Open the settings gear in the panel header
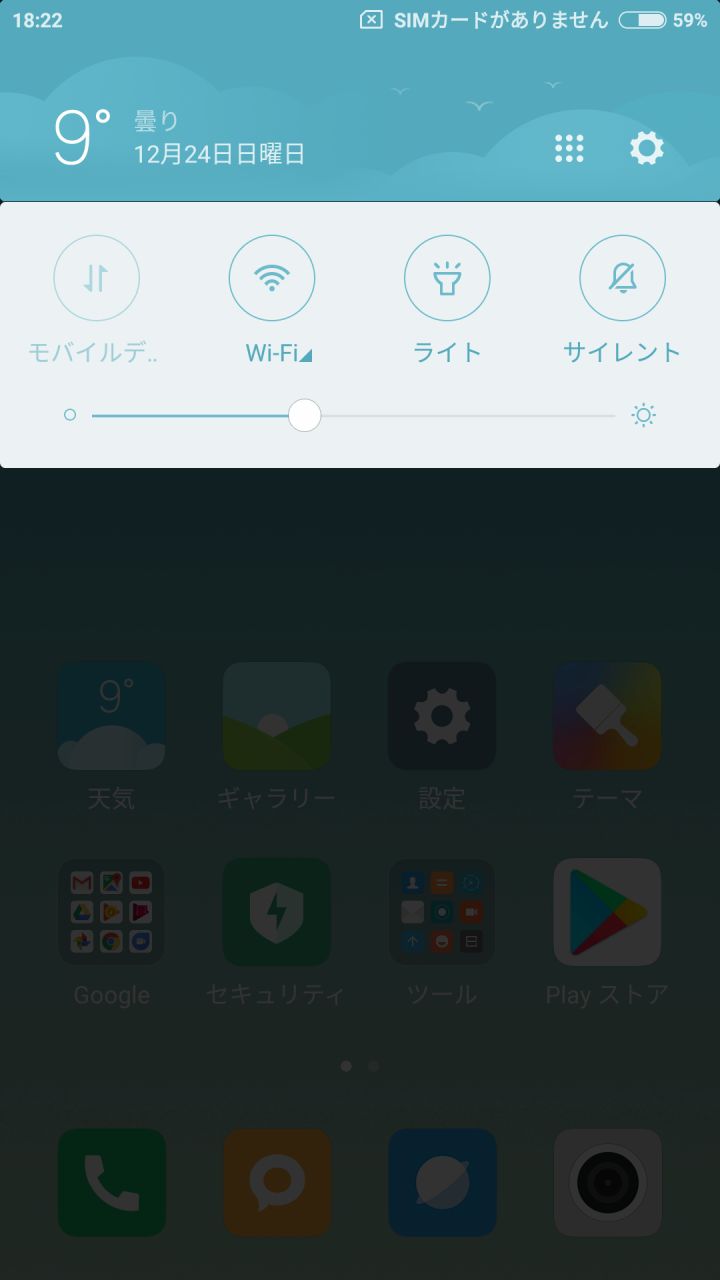Viewport: 720px width, 1280px height. (x=646, y=149)
